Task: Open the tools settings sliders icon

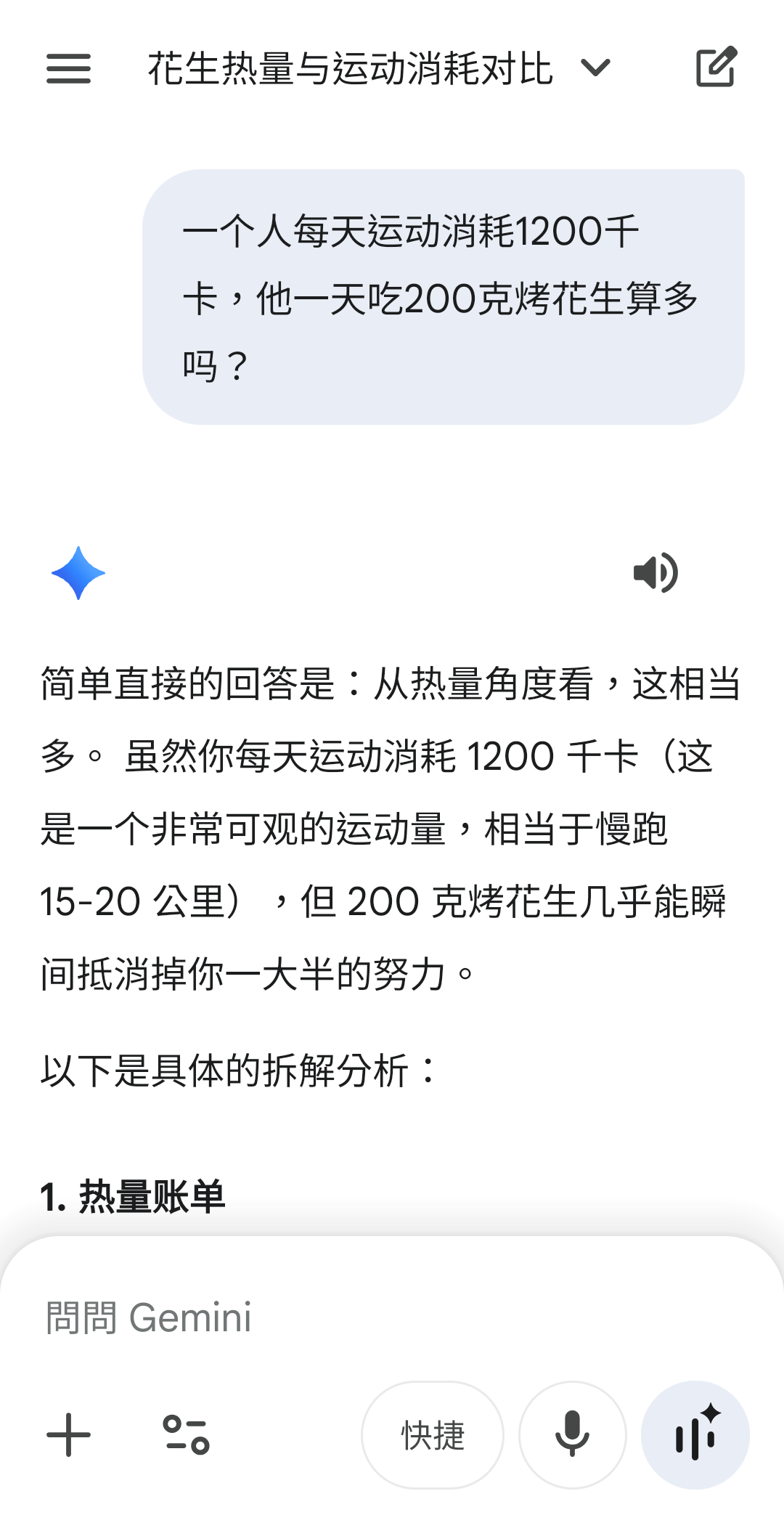Action: coord(187,1434)
